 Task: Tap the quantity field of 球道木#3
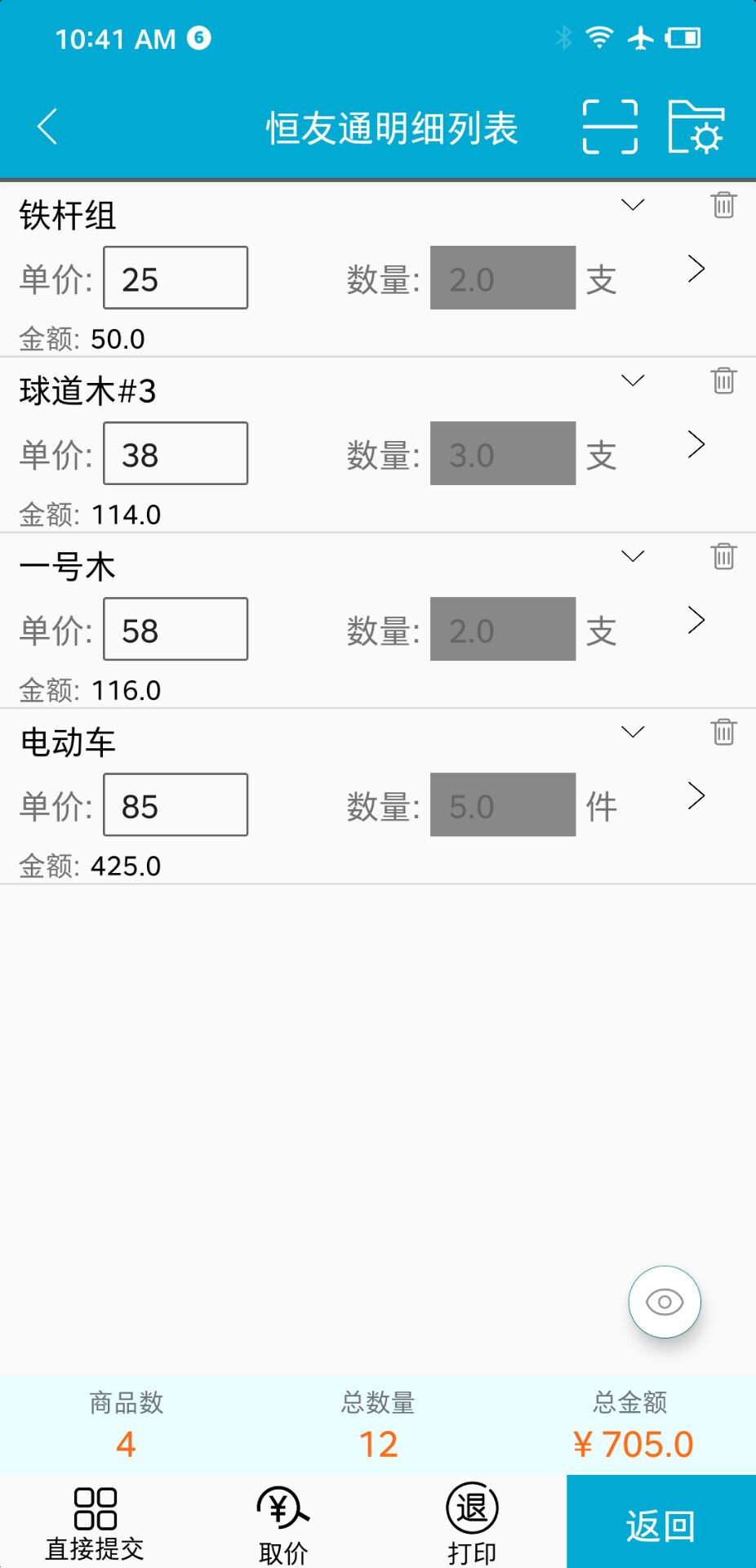coord(502,453)
